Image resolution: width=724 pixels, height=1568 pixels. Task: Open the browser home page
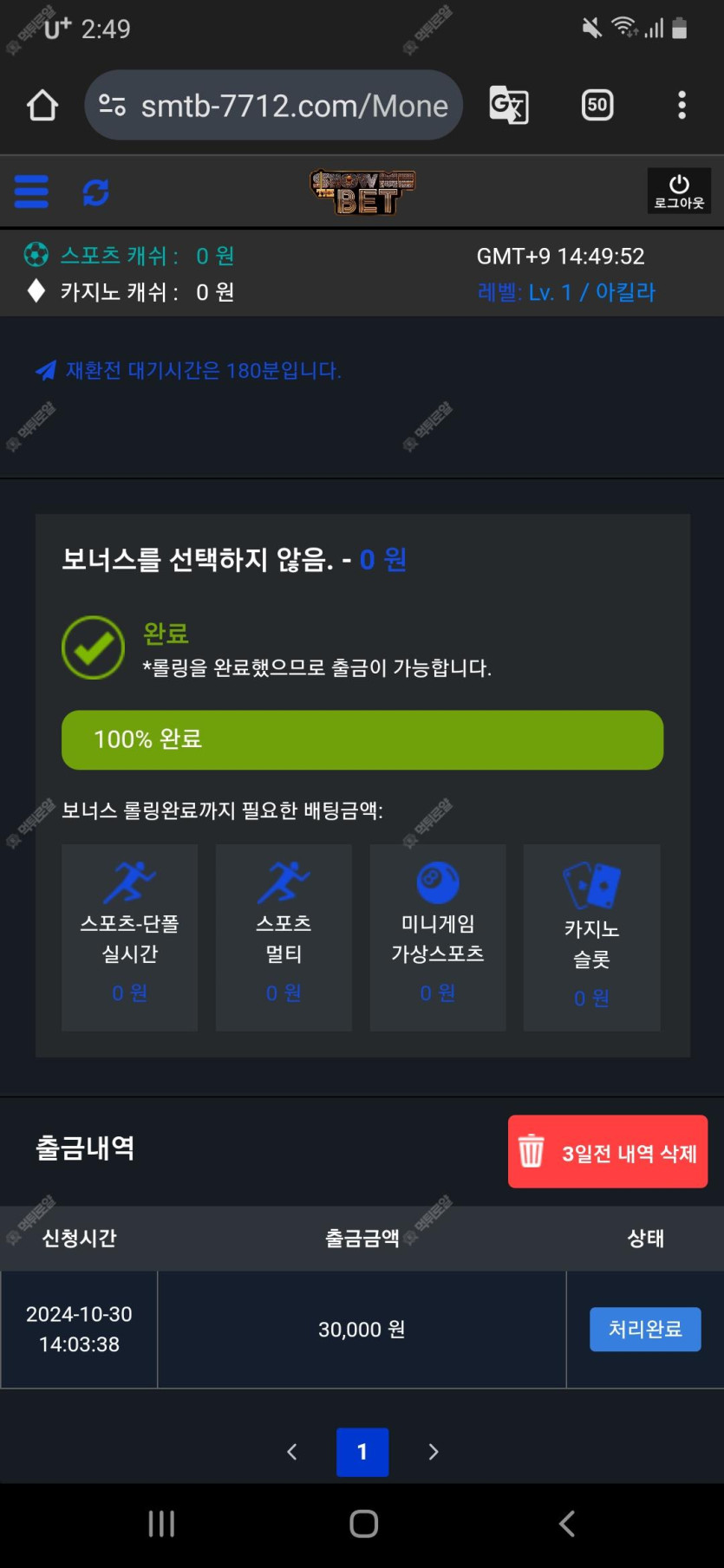pyautogui.click(x=42, y=106)
